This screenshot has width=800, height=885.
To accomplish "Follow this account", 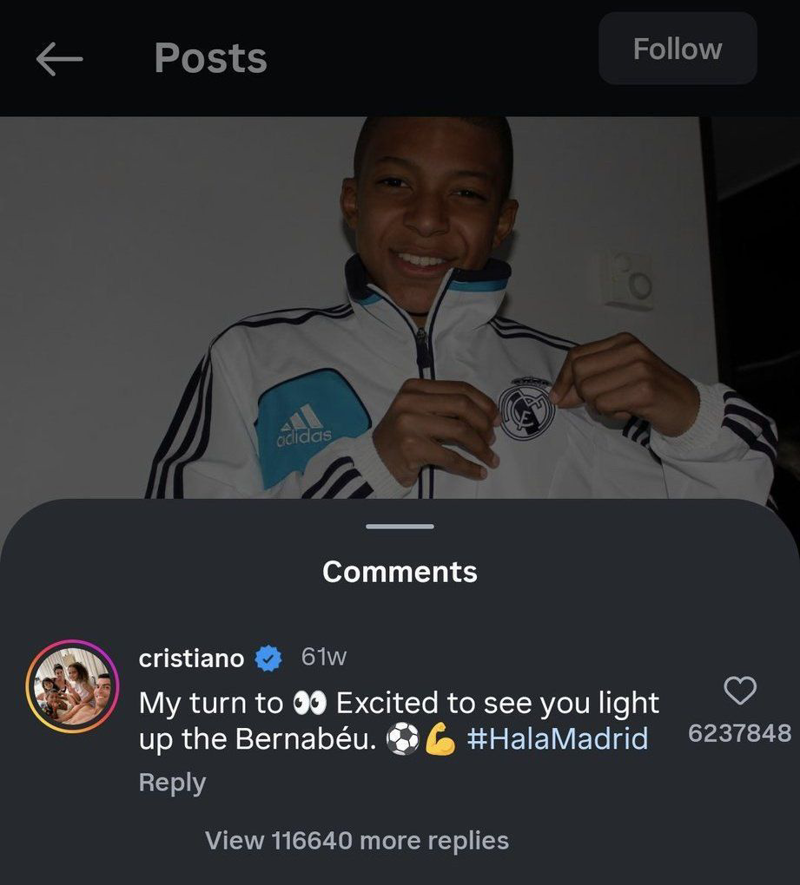I will click(x=677, y=49).
